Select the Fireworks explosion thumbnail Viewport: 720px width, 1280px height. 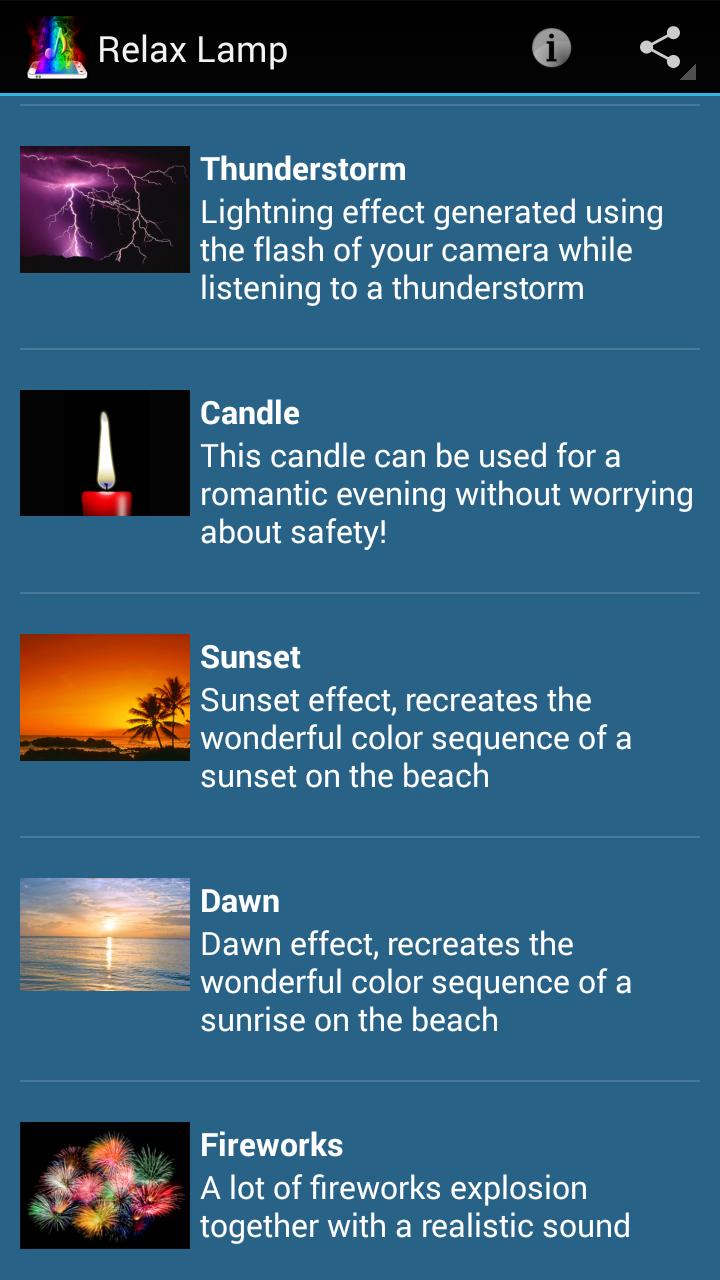click(104, 1183)
